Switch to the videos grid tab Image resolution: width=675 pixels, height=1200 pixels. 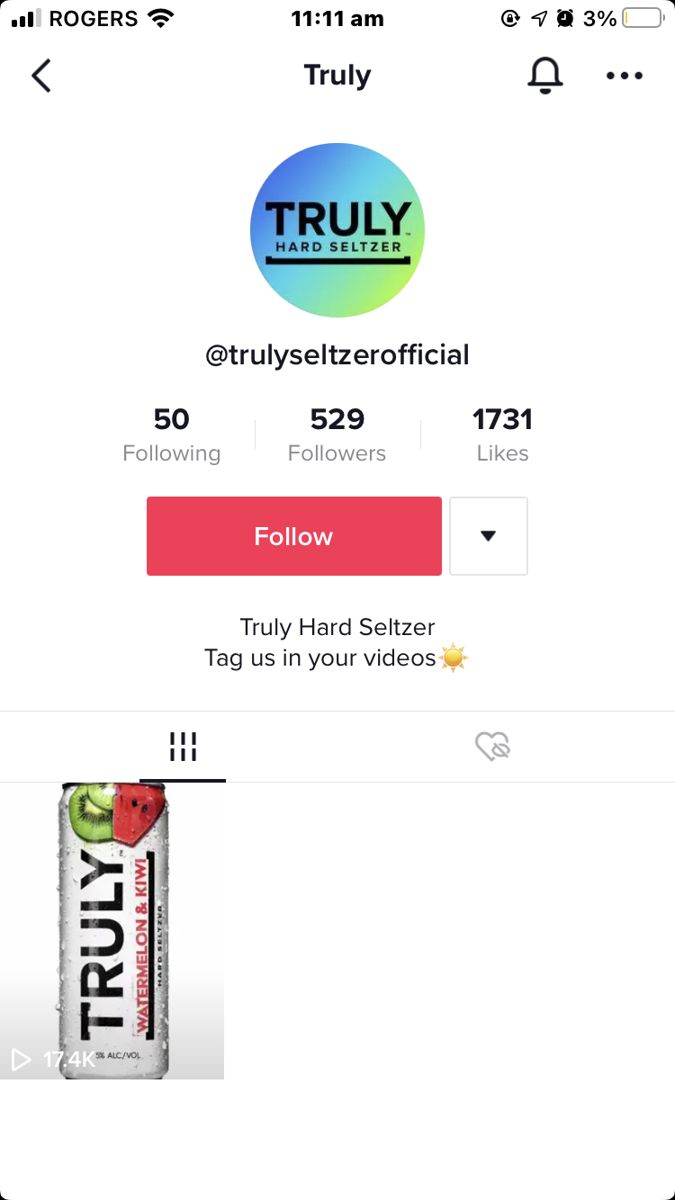pos(183,747)
